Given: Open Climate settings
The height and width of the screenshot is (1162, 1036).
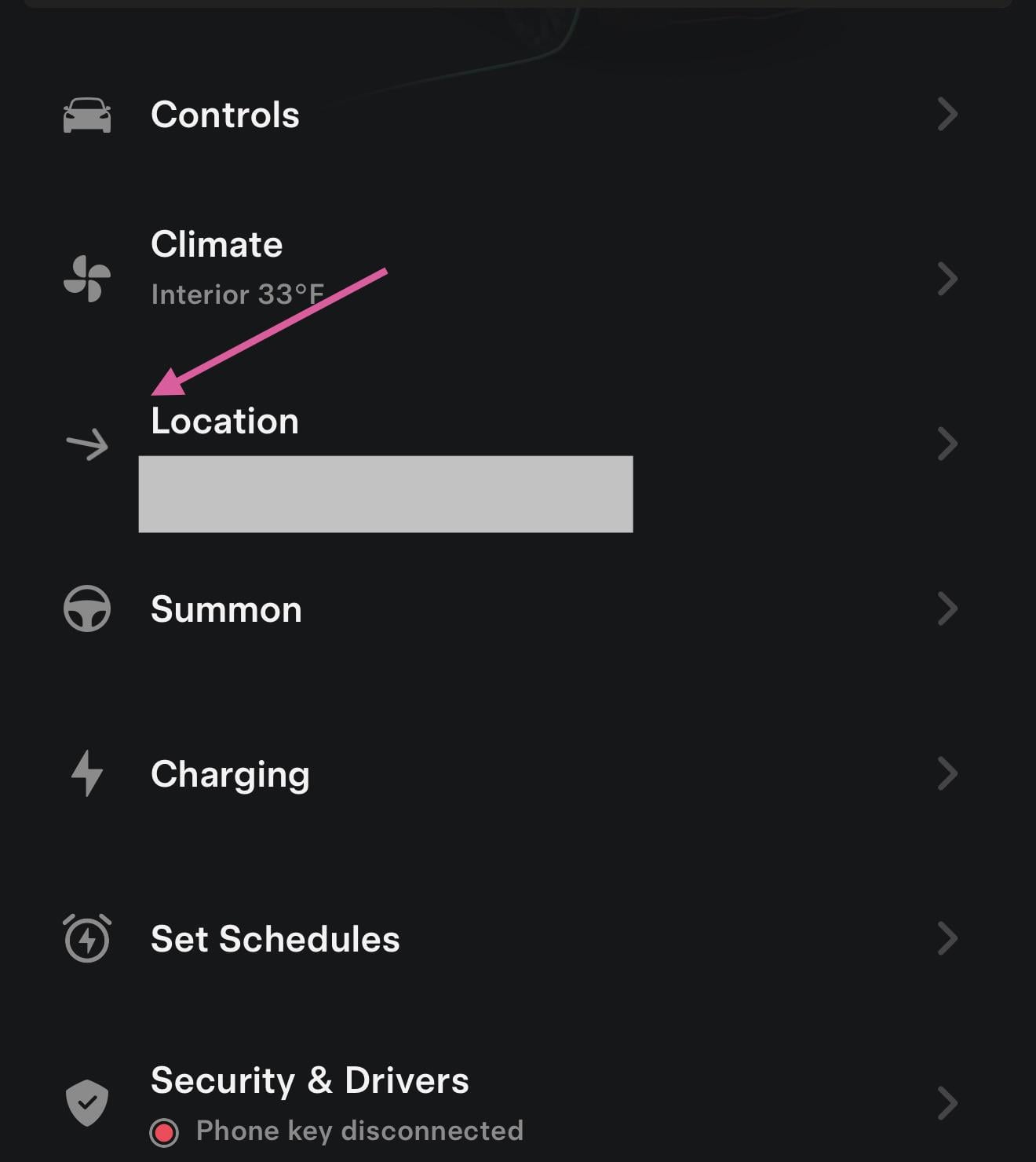Looking at the screenshot, I should coord(217,245).
